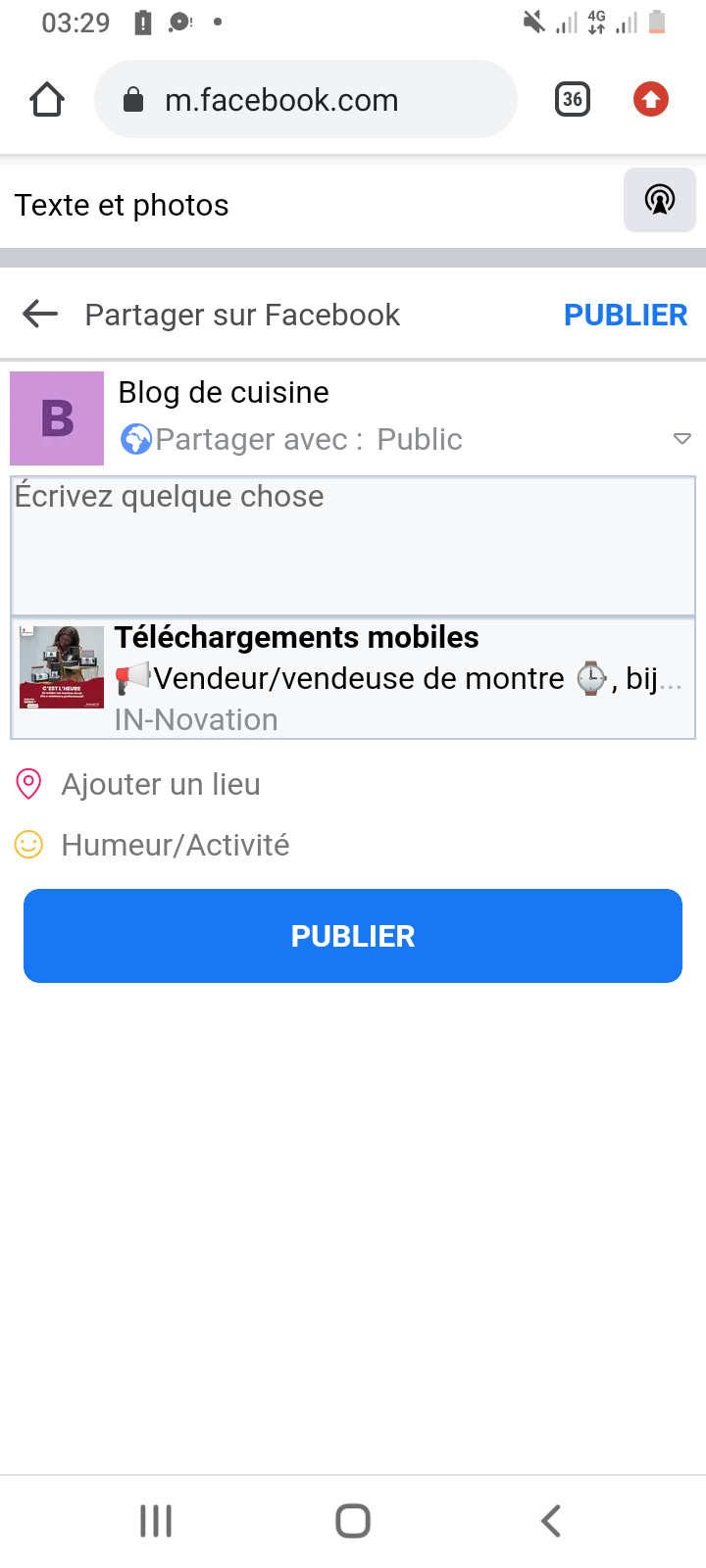Tap the live broadcast icon near Texte et photos
The height and width of the screenshot is (1568, 706).
click(660, 200)
